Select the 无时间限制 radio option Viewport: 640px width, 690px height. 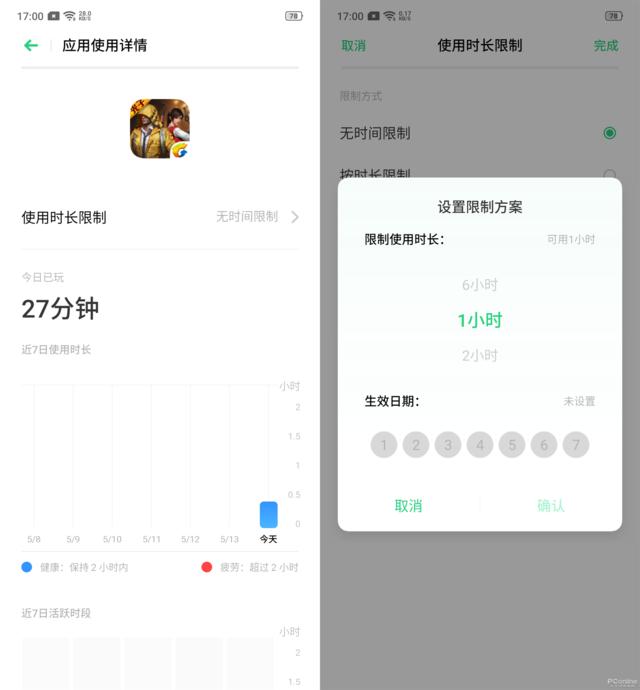pyautogui.click(x=609, y=133)
